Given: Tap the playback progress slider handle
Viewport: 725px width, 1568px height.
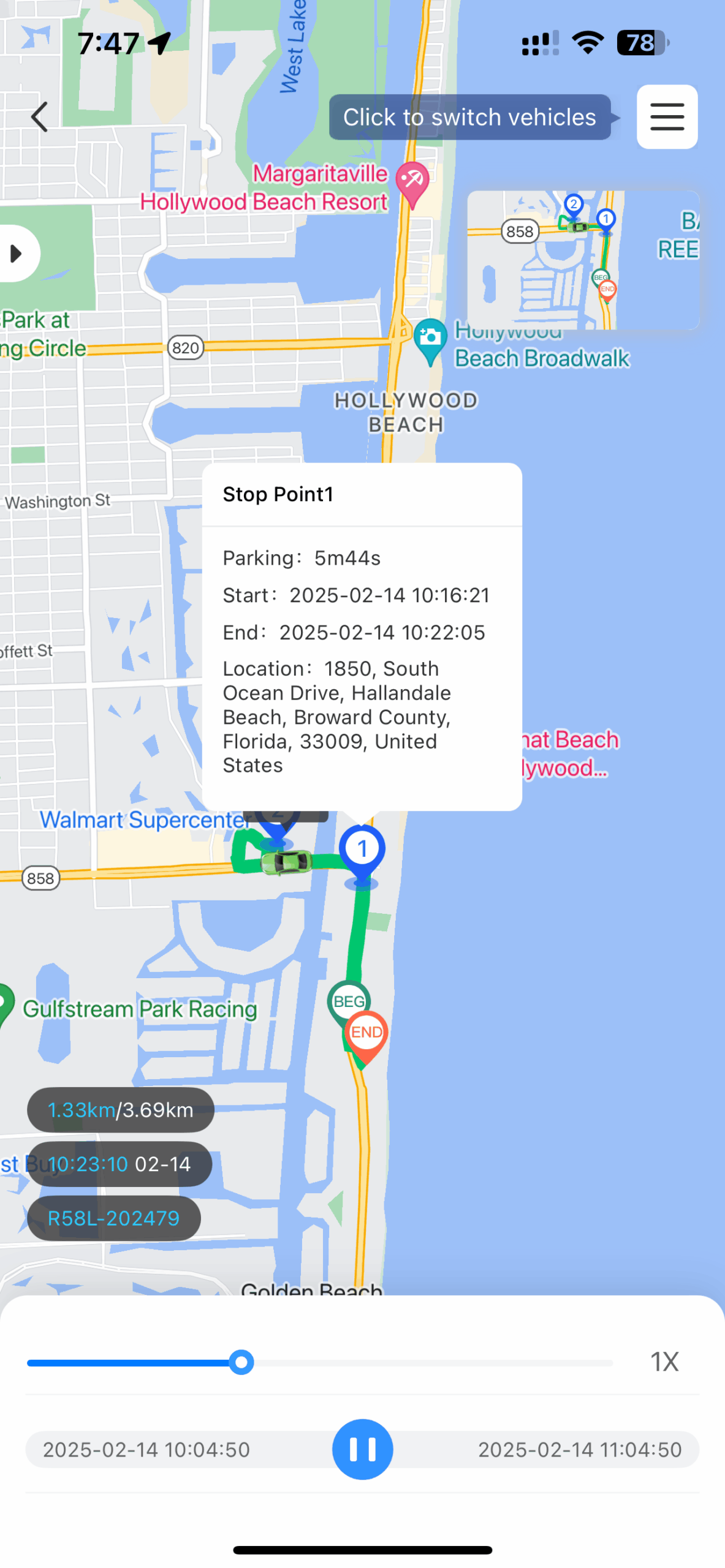Looking at the screenshot, I should (241, 1362).
